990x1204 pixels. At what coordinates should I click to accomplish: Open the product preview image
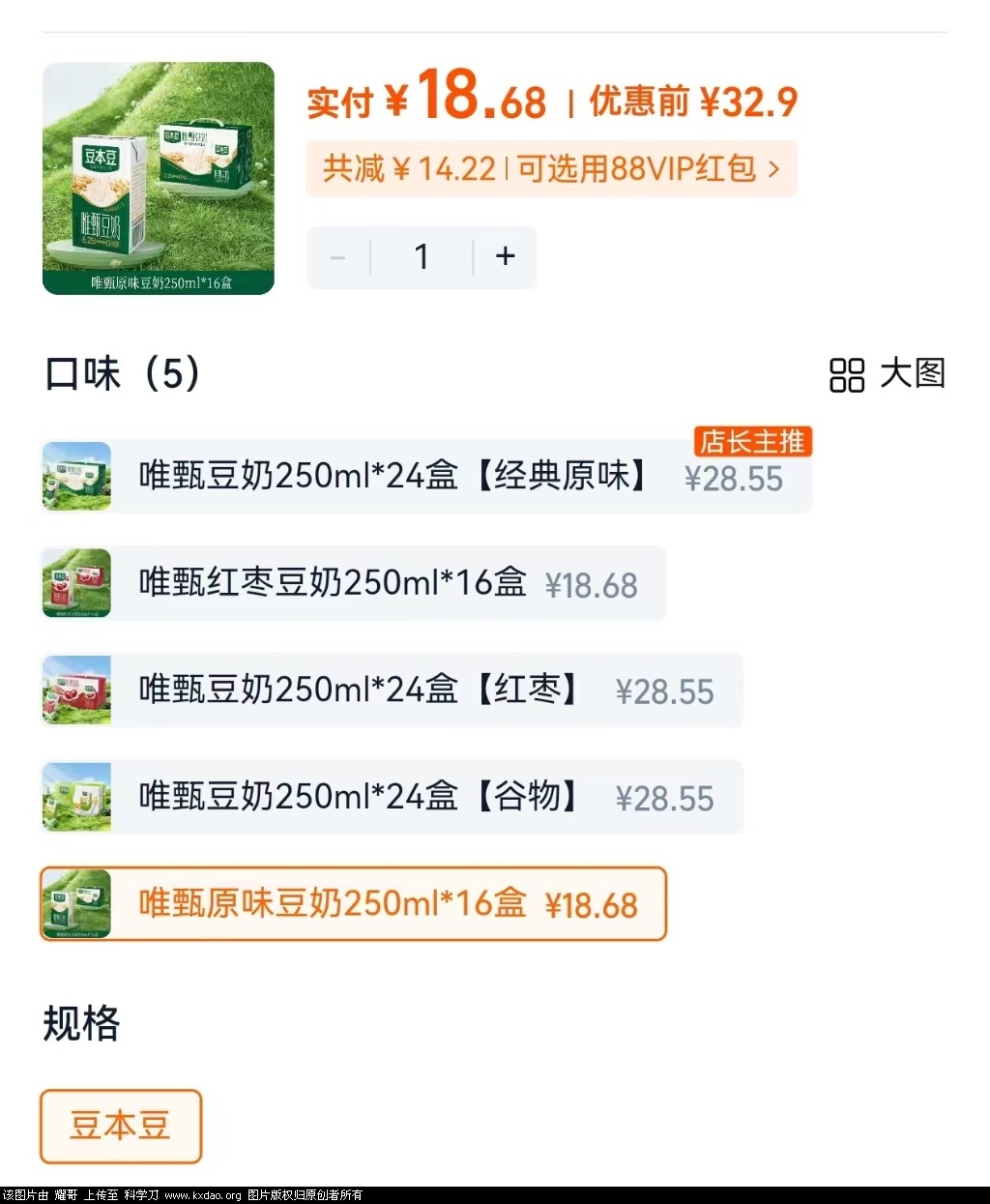click(x=159, y=179)
